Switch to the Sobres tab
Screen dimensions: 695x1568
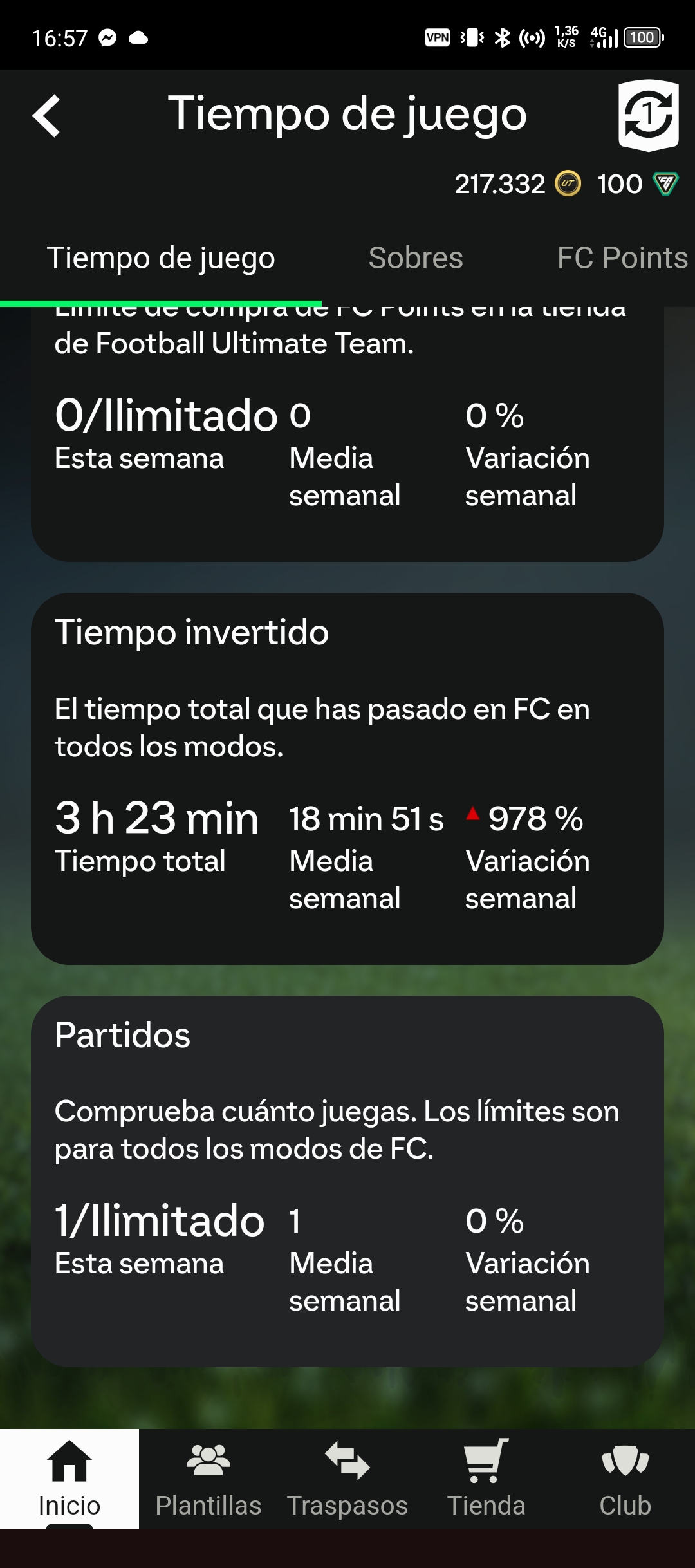click(x=416, y=258)
